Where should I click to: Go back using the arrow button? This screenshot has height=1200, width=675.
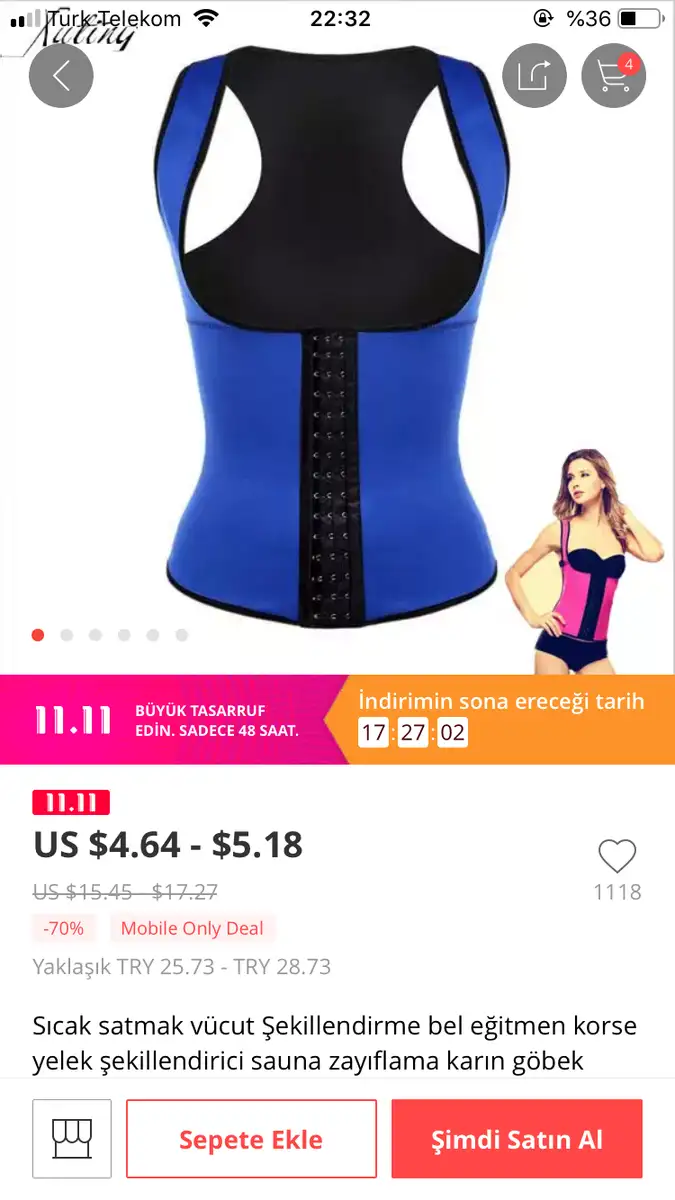[x=61, y=76]
